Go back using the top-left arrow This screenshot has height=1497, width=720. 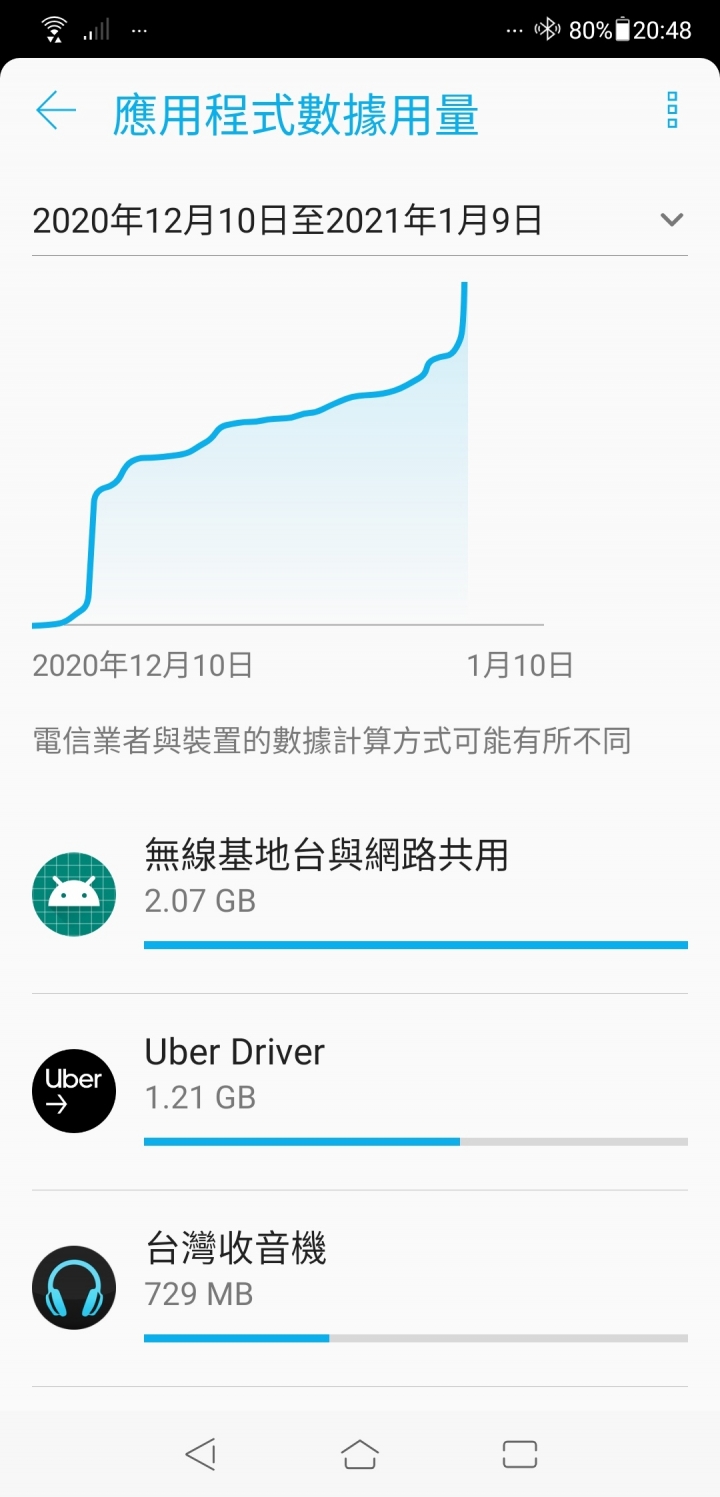[56, 111]
